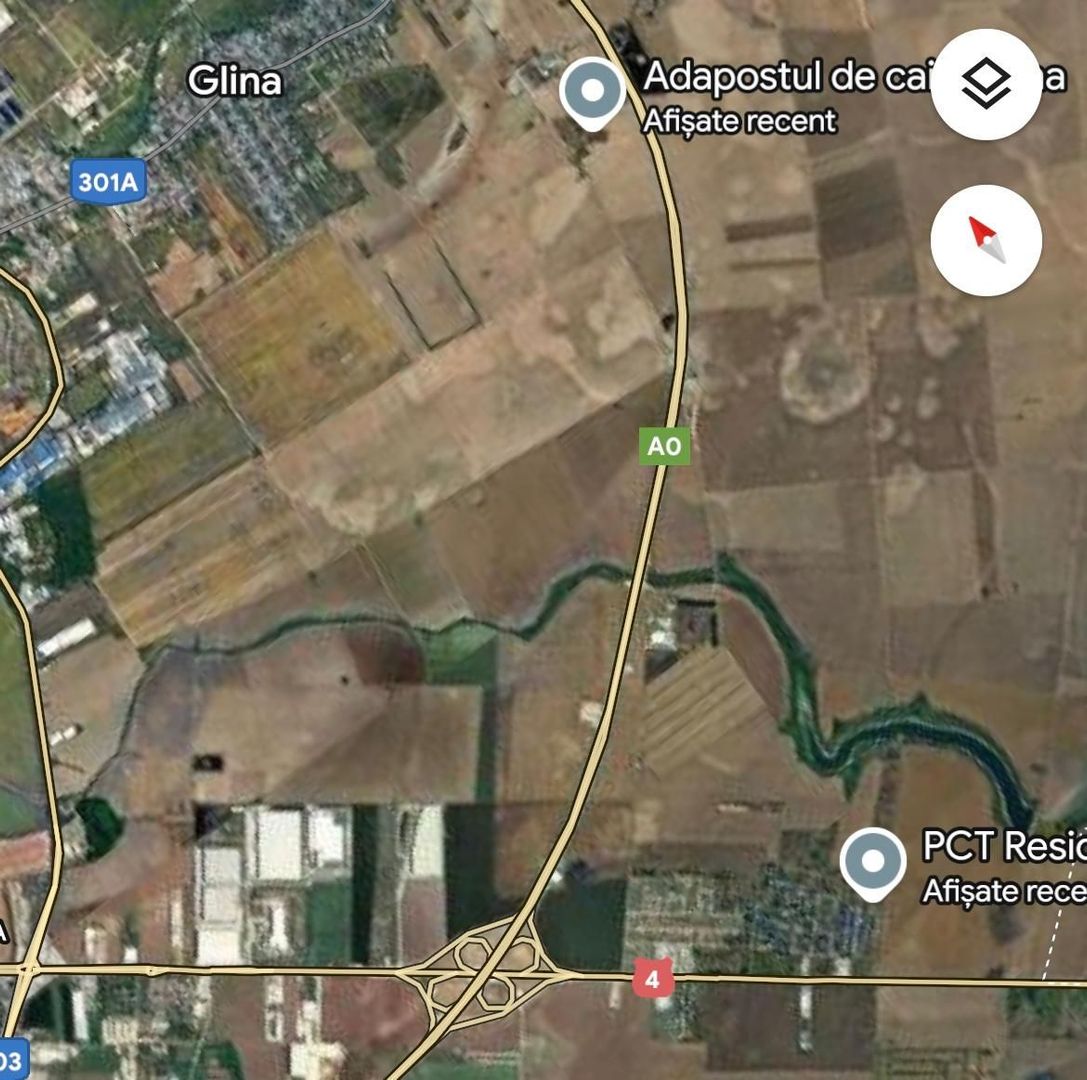Tap the compass to reset north
The width and height of the screenshot is (1087, 1080).
pos(985,240)
